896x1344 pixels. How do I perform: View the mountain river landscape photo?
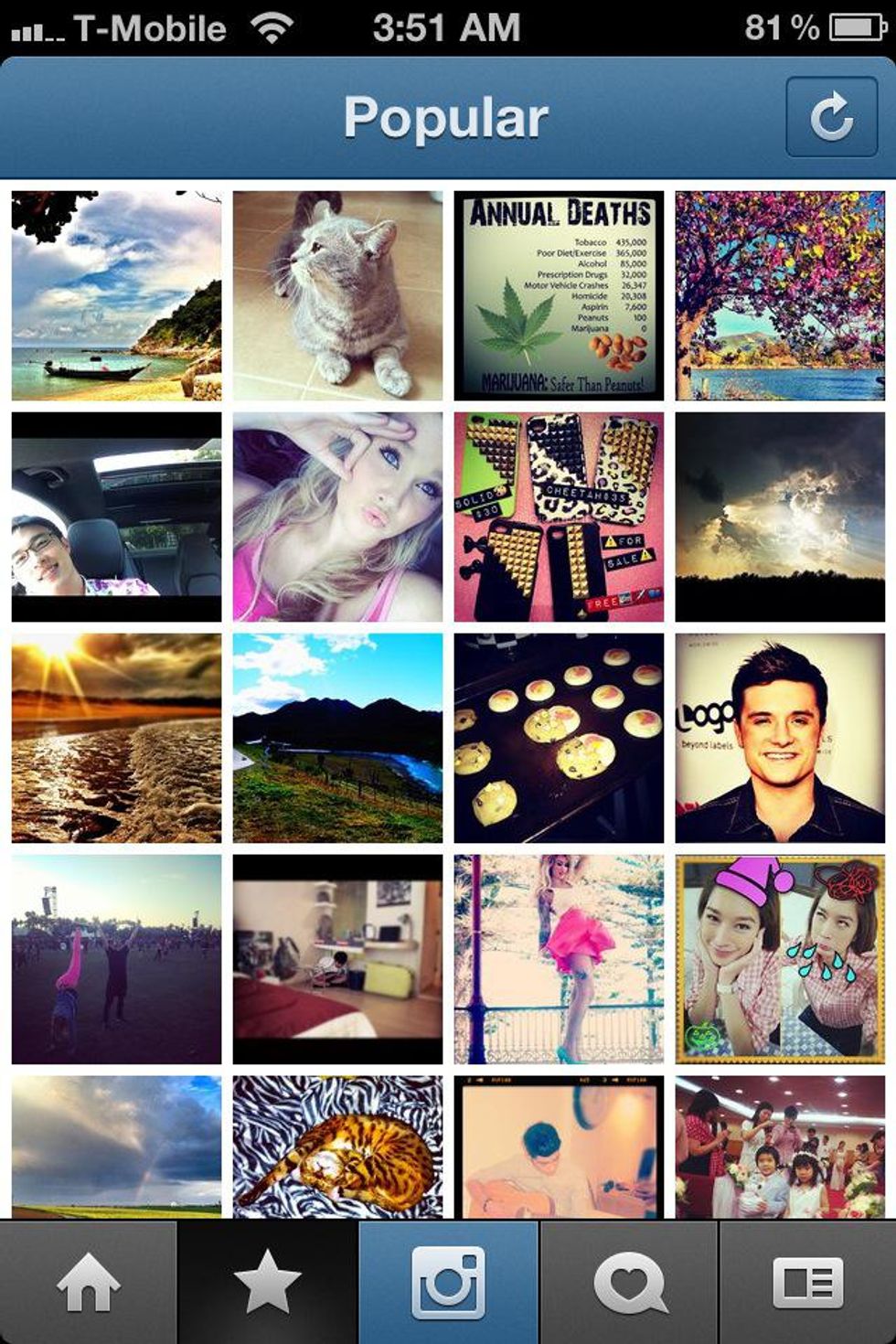(x=337, y=738)
